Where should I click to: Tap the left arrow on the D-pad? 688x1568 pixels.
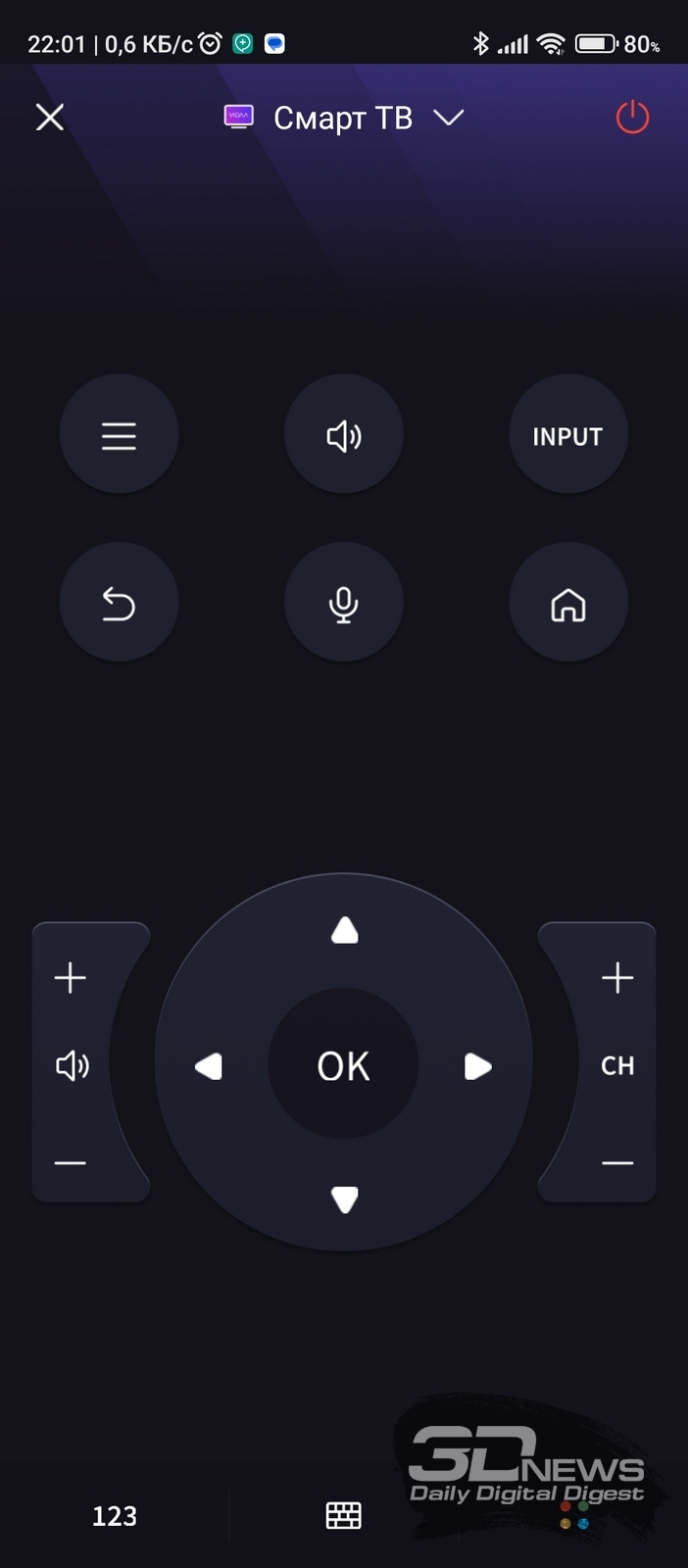209,1066
